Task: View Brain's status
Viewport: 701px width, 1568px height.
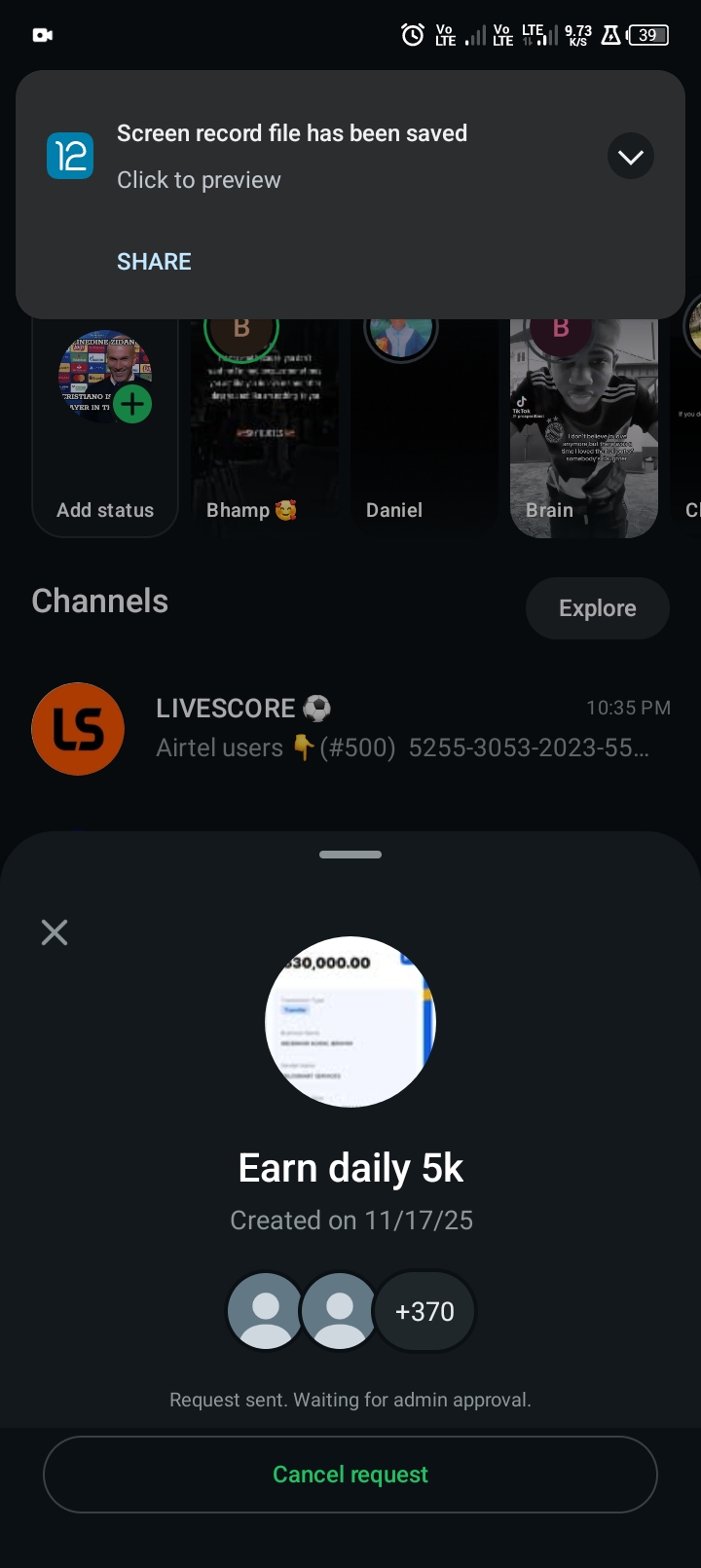Action: (584, 428)
